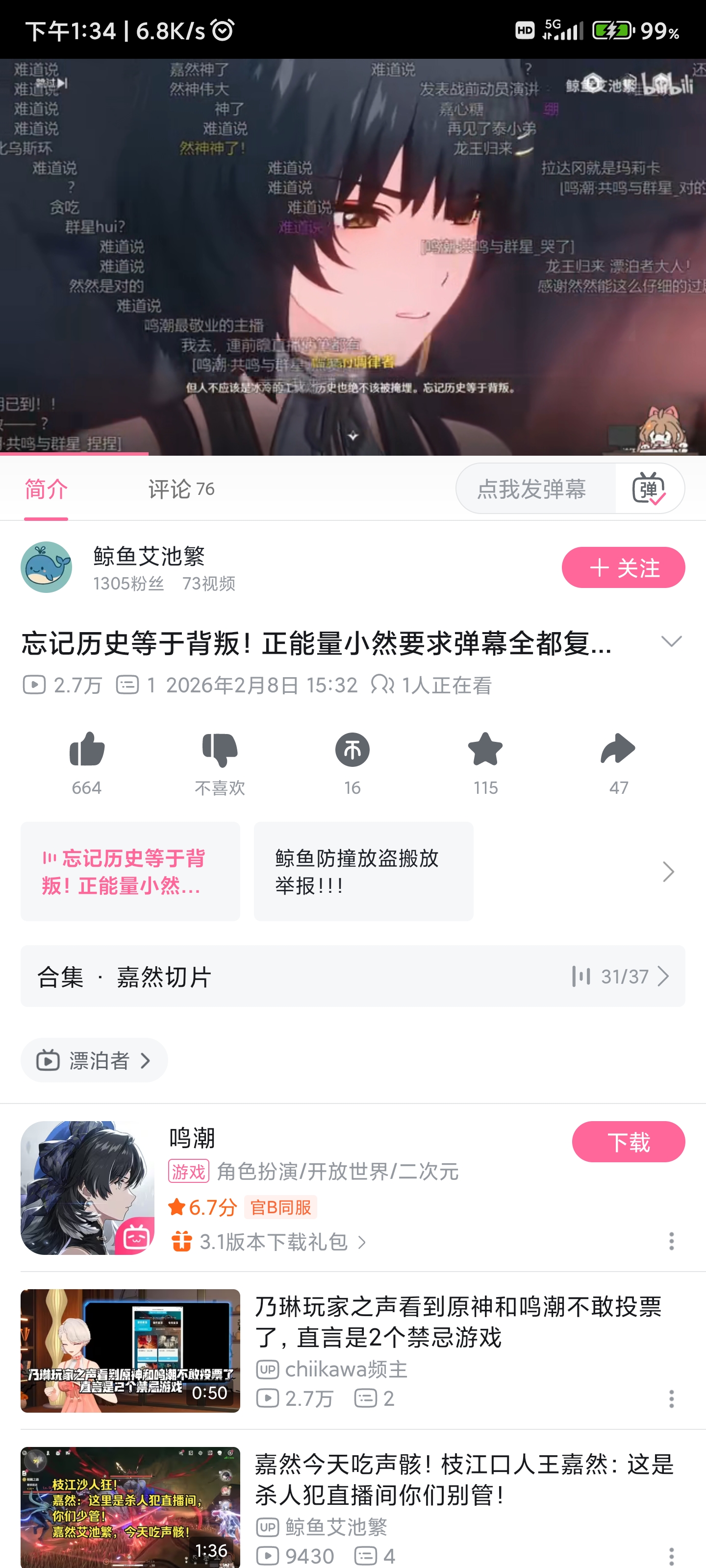Share this video
This screenshot has width=706, height=1568.
pyautogui.click(x=618, y=763)
